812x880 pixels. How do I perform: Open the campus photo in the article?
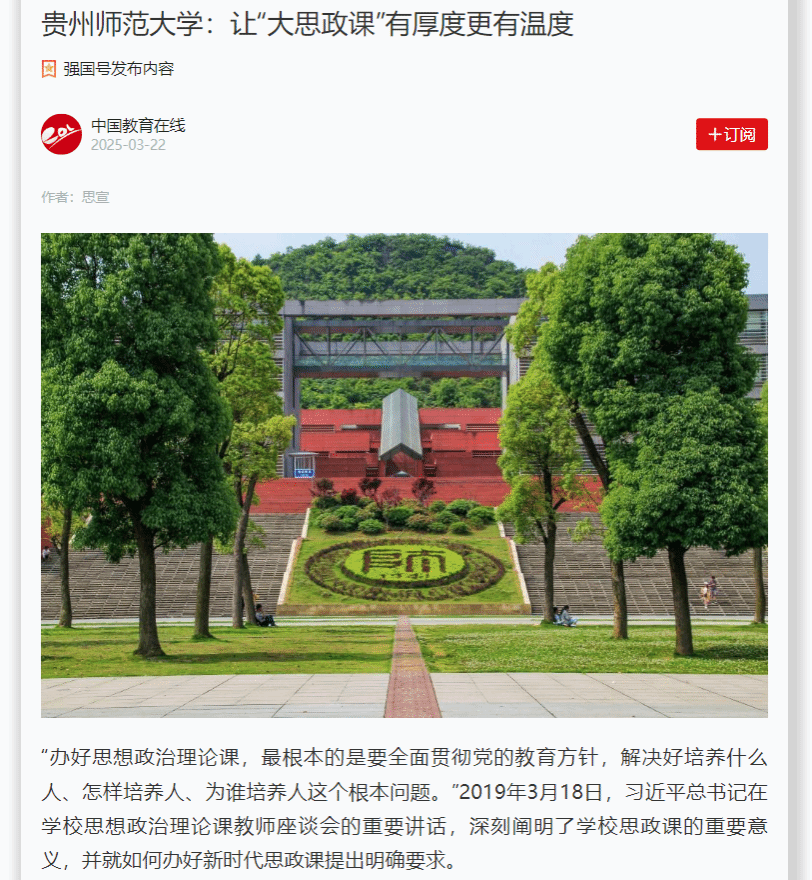(404, 475)
